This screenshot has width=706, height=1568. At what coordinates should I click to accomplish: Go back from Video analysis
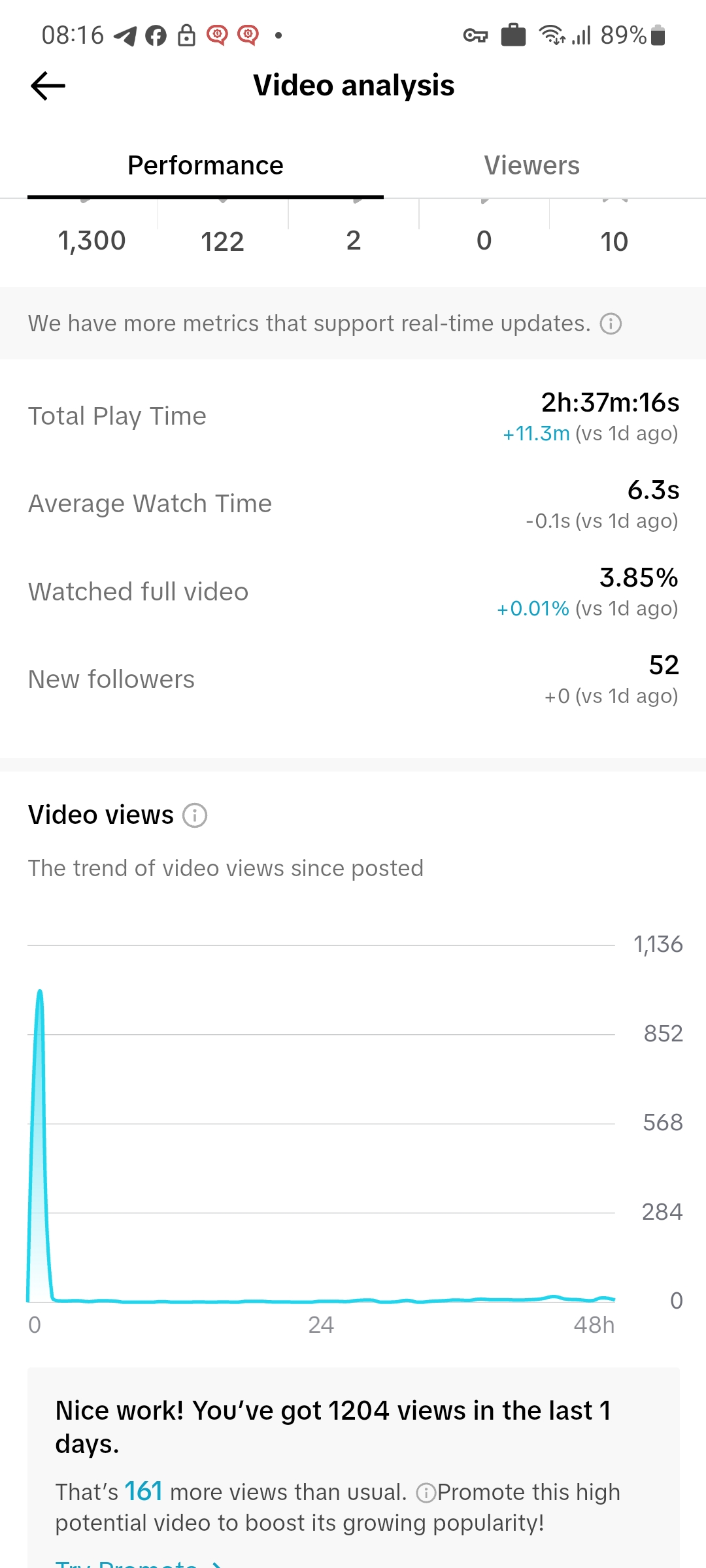pos(48,86)
